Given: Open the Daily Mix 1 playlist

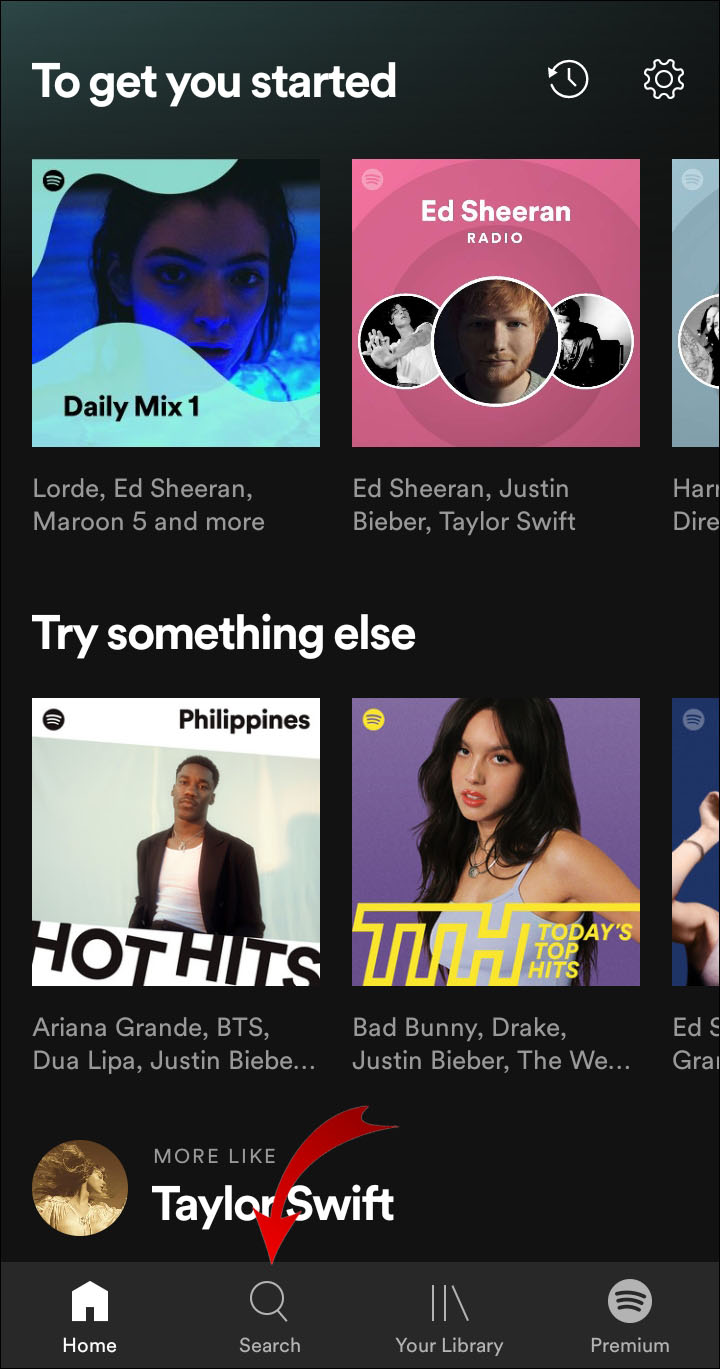Looking at the screenshot, I should 176,303.
